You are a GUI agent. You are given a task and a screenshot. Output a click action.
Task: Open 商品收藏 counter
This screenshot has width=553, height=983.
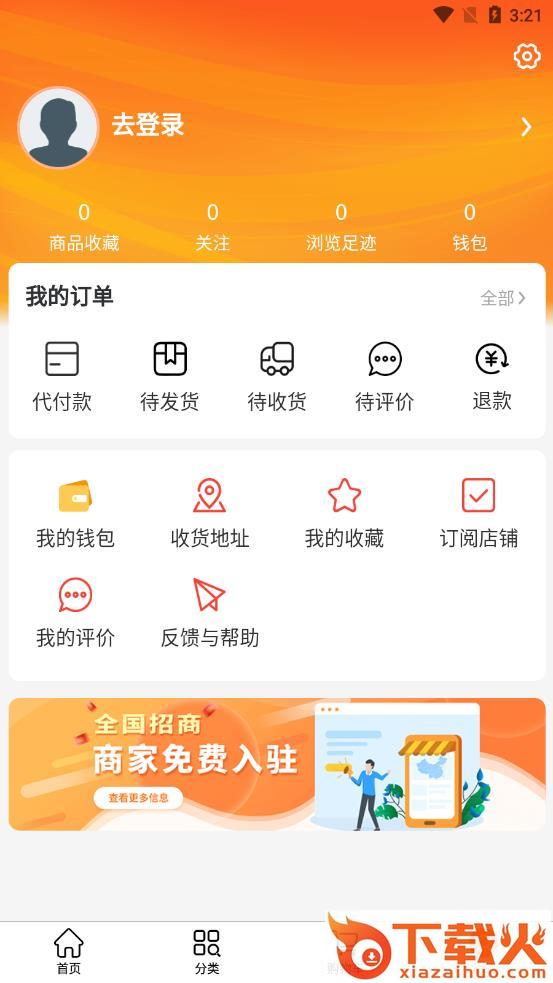pos(84,228)
